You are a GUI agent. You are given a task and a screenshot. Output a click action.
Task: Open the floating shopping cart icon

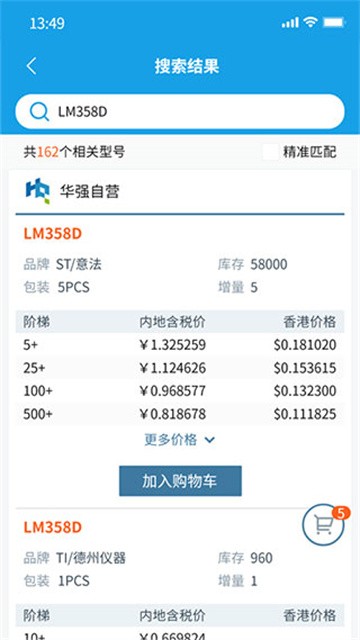pos(323,525)
